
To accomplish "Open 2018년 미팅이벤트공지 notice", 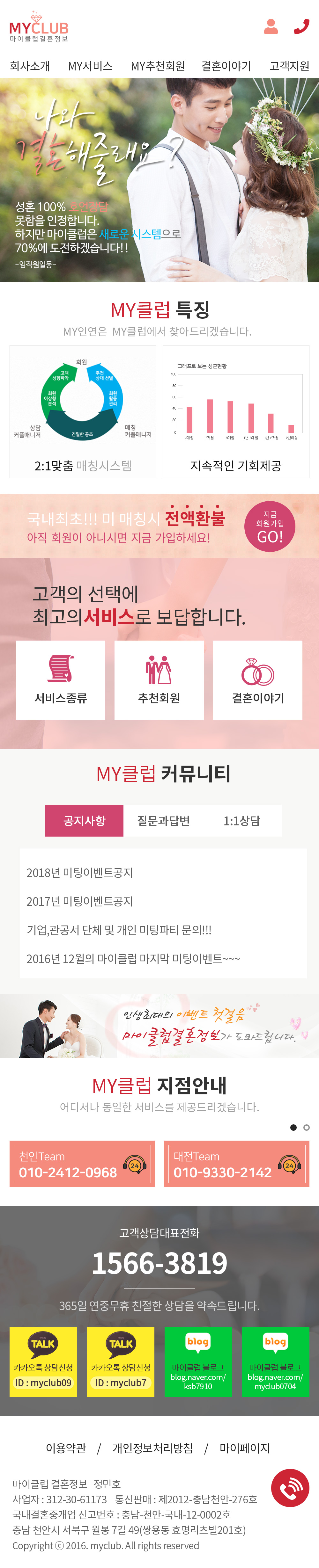I will point(80,872).
